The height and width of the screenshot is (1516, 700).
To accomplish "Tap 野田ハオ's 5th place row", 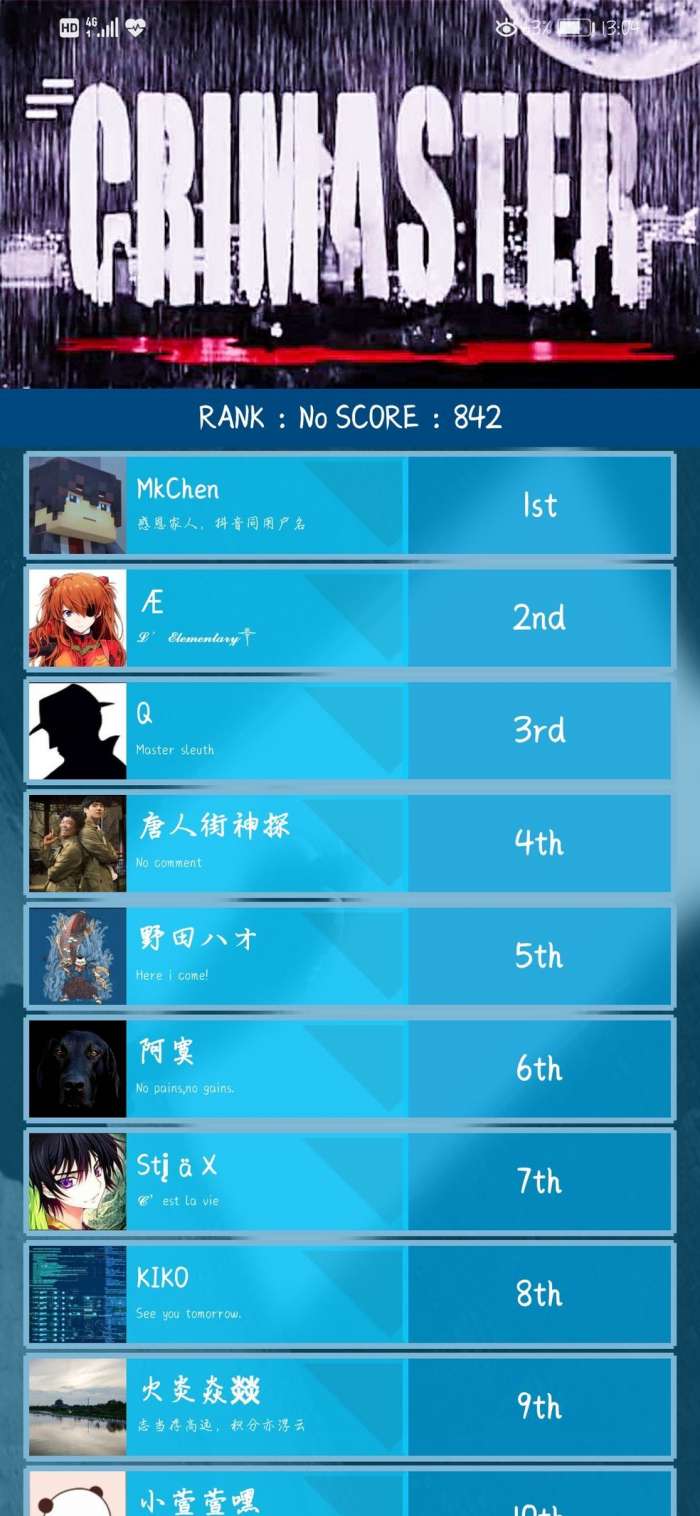I will (350, 956).
